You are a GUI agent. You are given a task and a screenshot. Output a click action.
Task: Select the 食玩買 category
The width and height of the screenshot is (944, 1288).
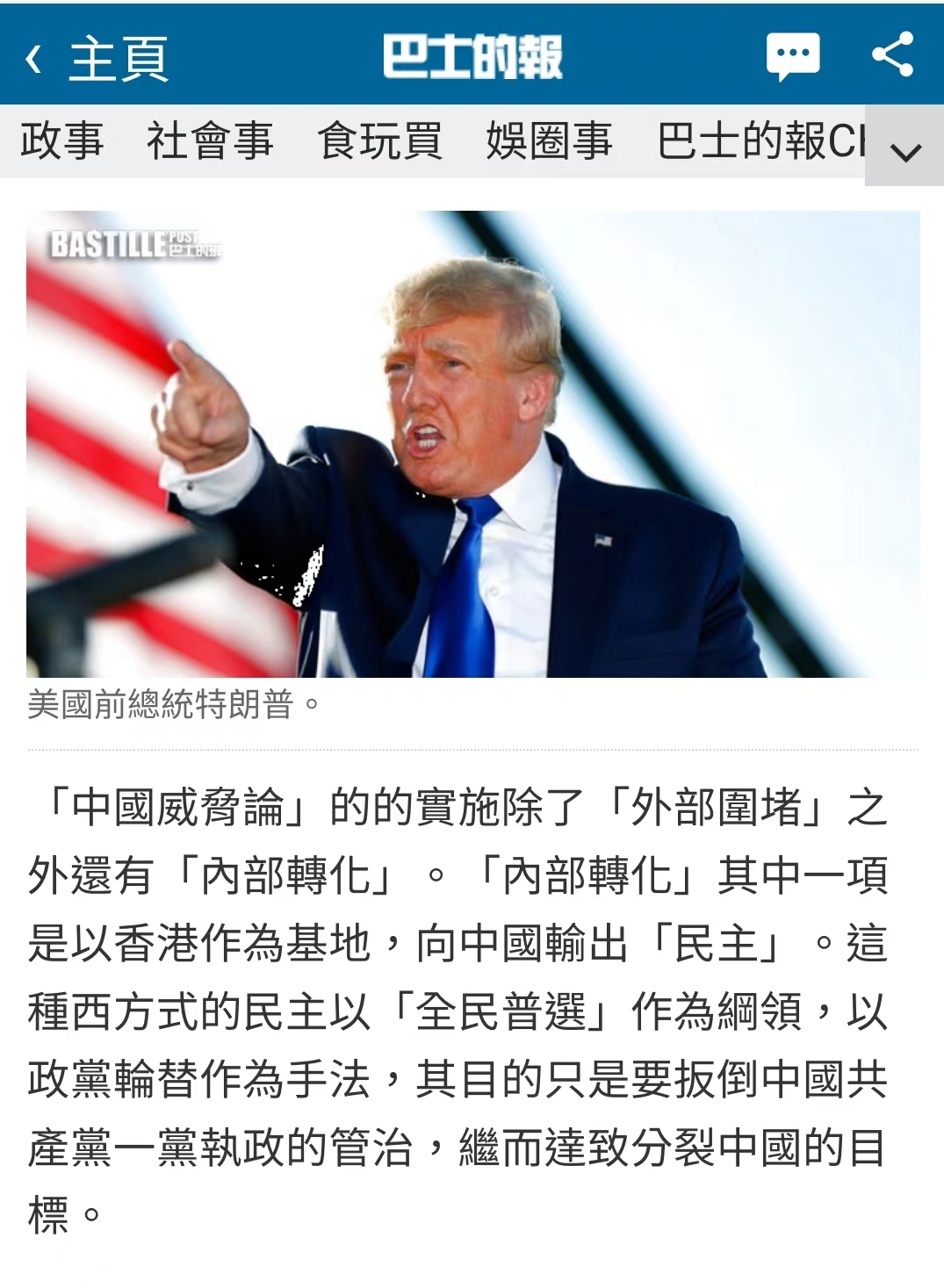pyautogui.click(x=379, y=141)
